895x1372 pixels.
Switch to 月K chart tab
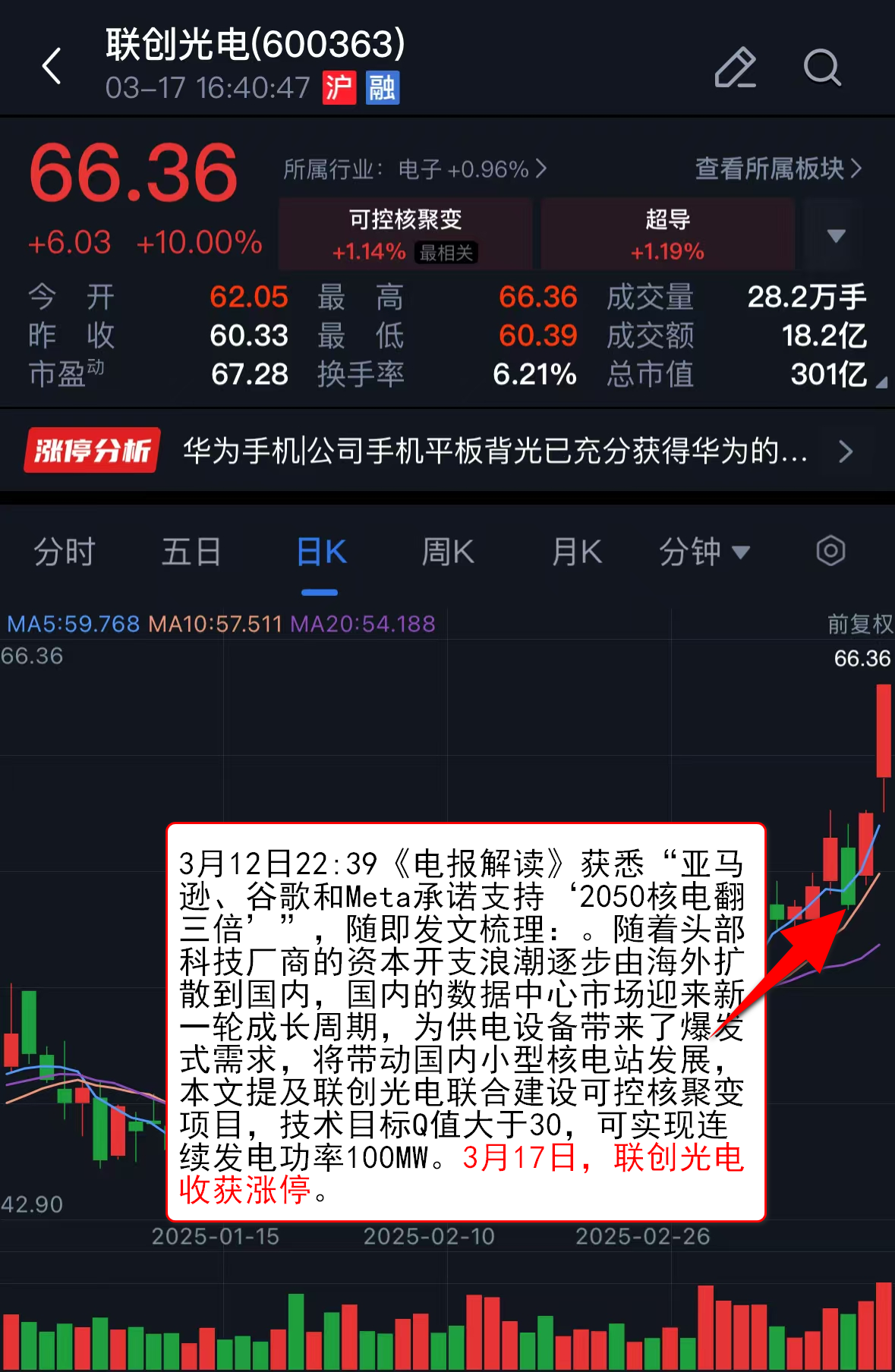pos(576,552)
